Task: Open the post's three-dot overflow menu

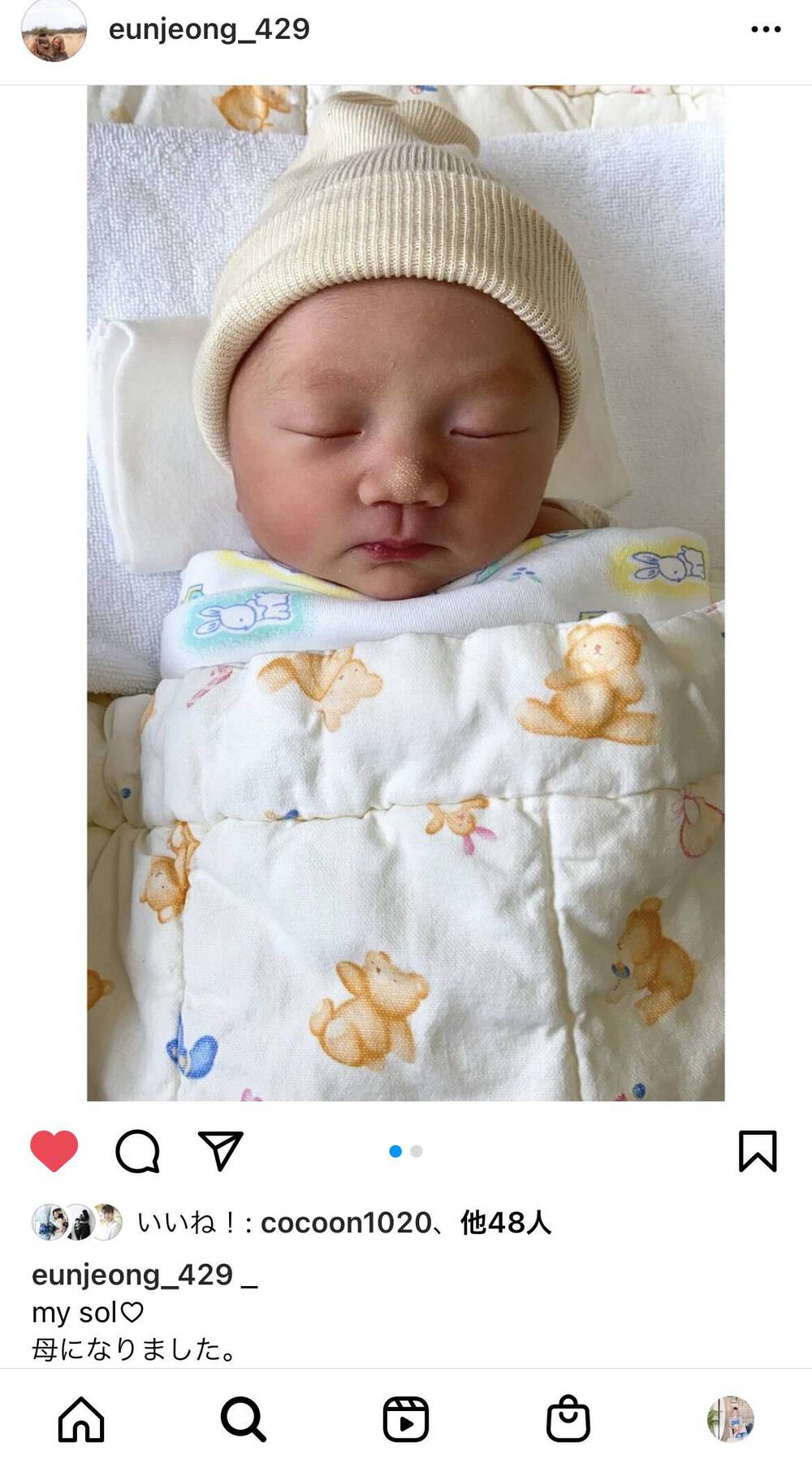Action: tap(765, 29)
